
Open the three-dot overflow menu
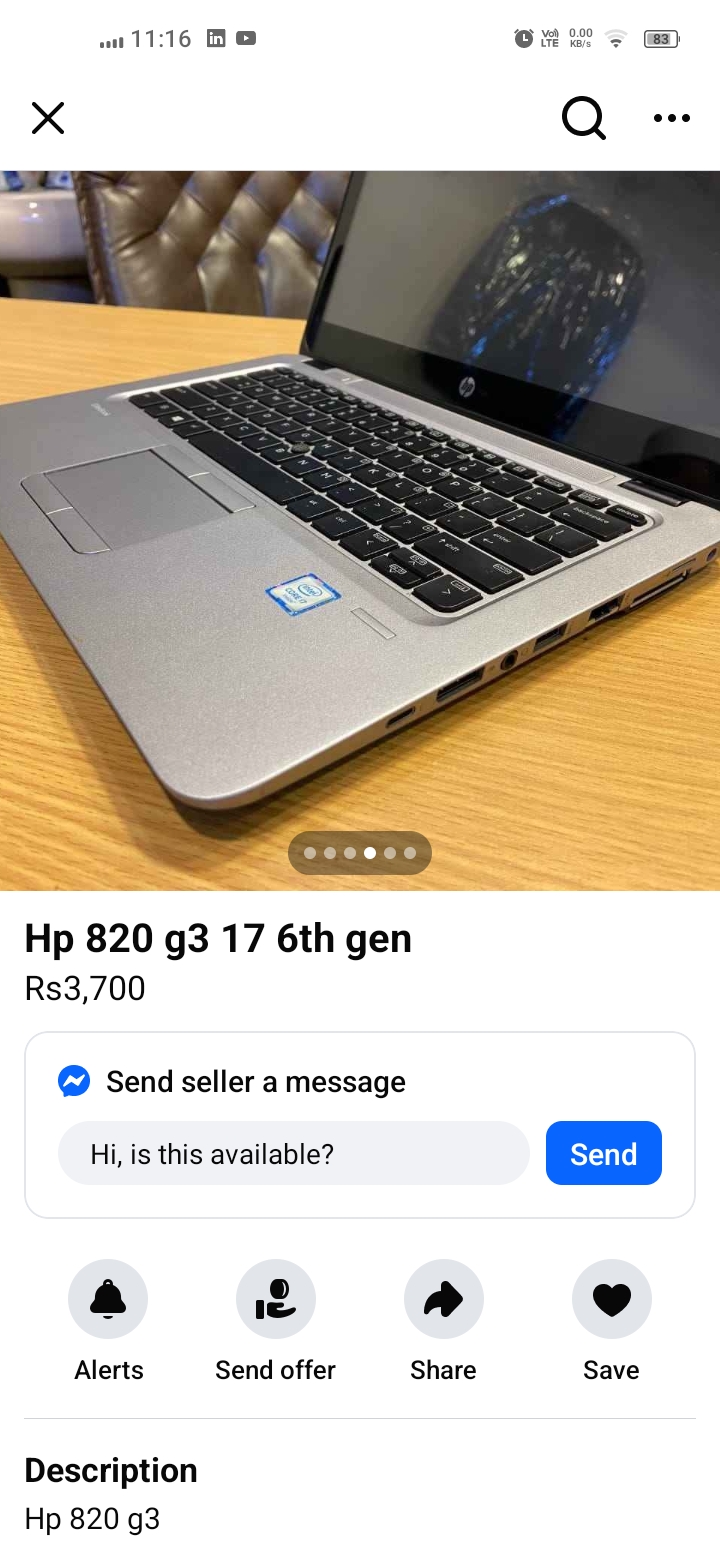[671, 118]
